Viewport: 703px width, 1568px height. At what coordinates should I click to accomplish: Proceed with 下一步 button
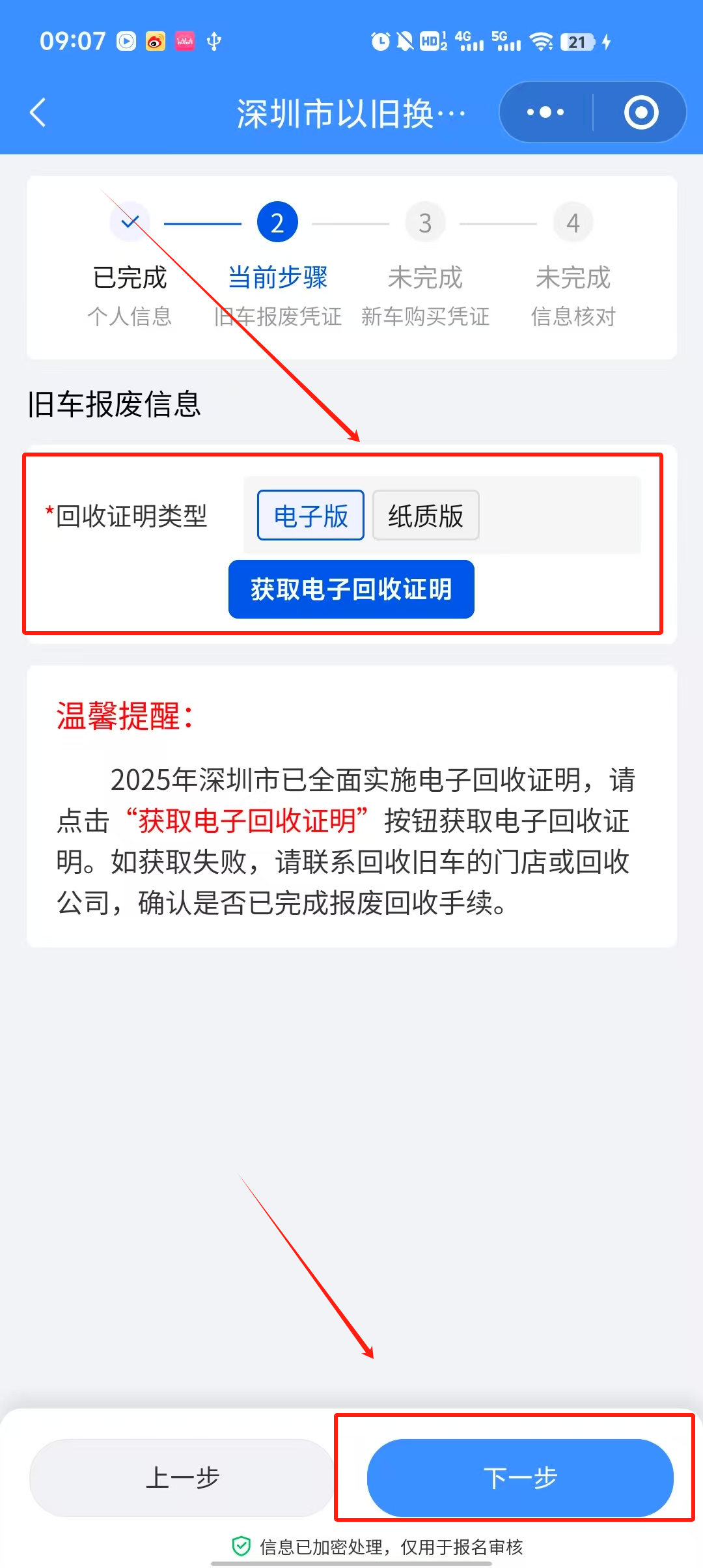(x=520, y=1477)
